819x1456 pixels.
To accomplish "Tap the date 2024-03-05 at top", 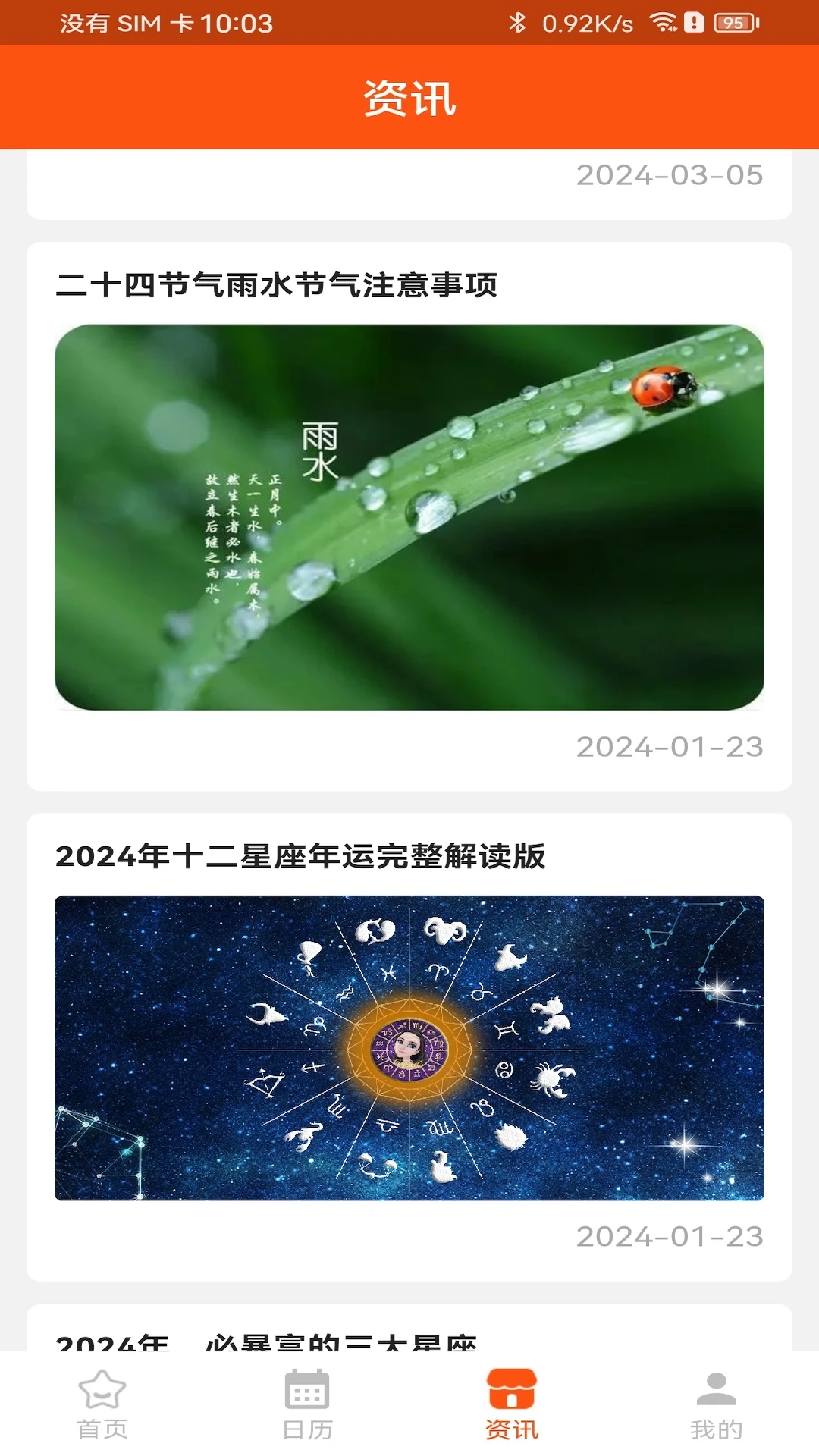I will tap(670, 175).
